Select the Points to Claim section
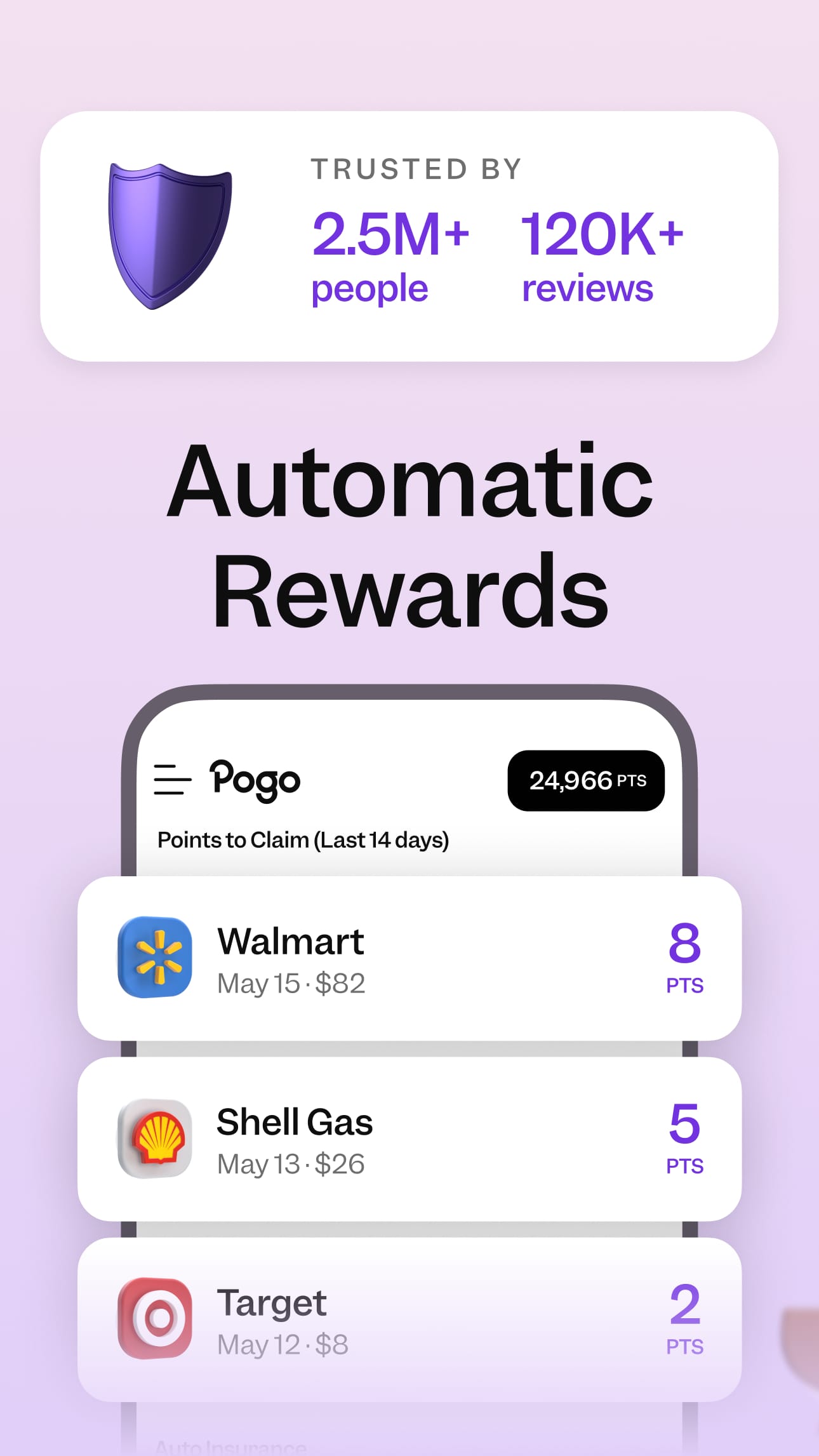Screen dimensions: 819x1456 pyautogui.click(x=303, y=839)
